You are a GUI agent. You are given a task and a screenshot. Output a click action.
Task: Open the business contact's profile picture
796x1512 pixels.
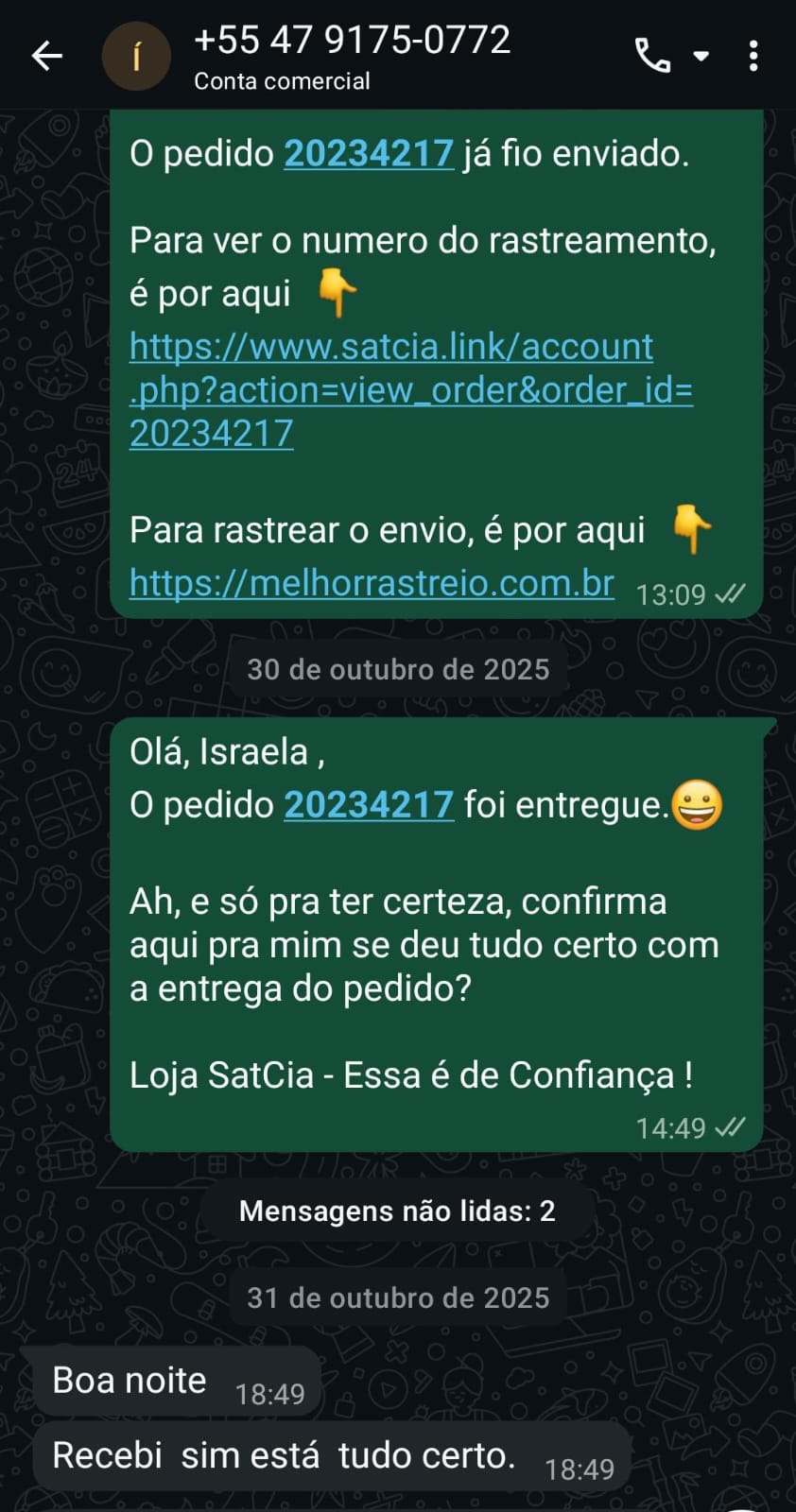tap(136, 57)
